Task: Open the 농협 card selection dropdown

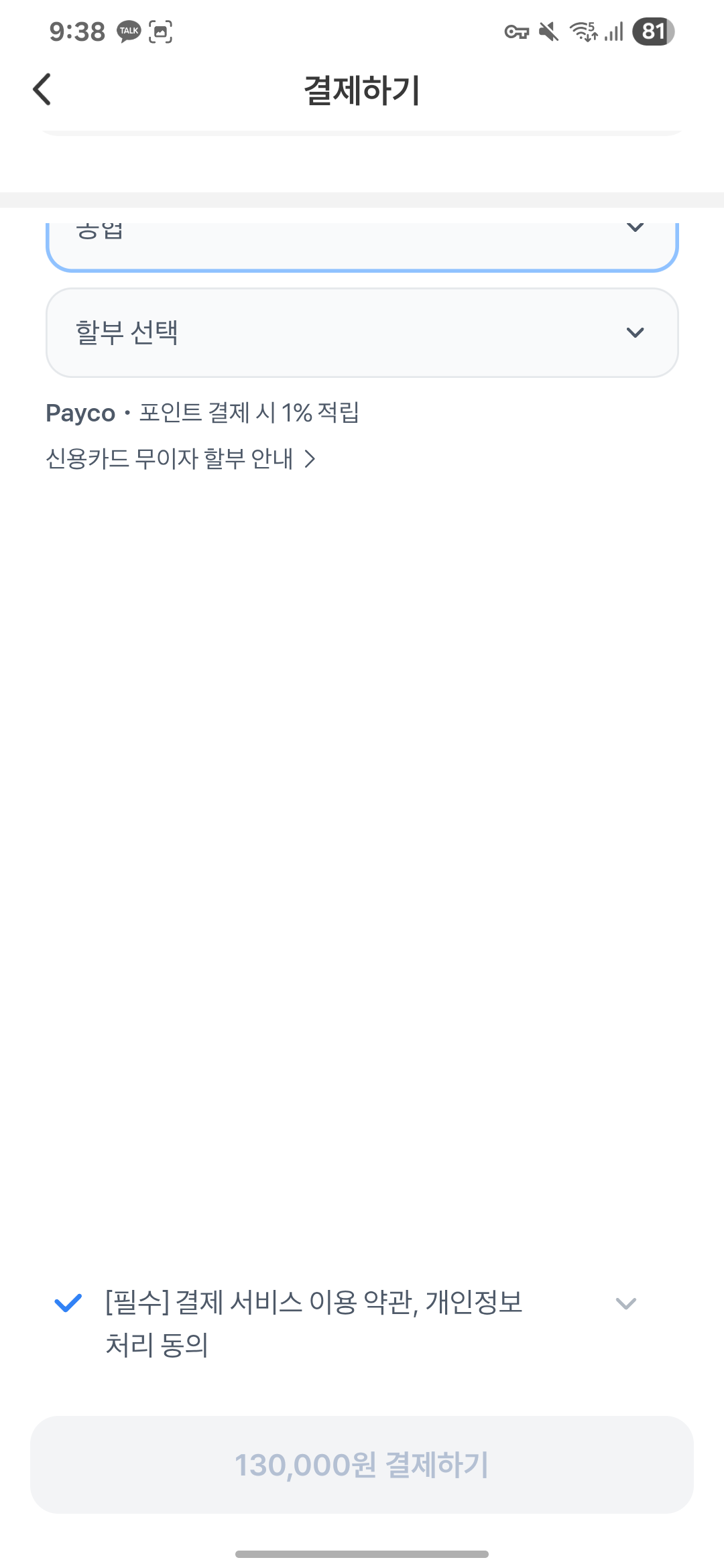Action: coord(362,244)
